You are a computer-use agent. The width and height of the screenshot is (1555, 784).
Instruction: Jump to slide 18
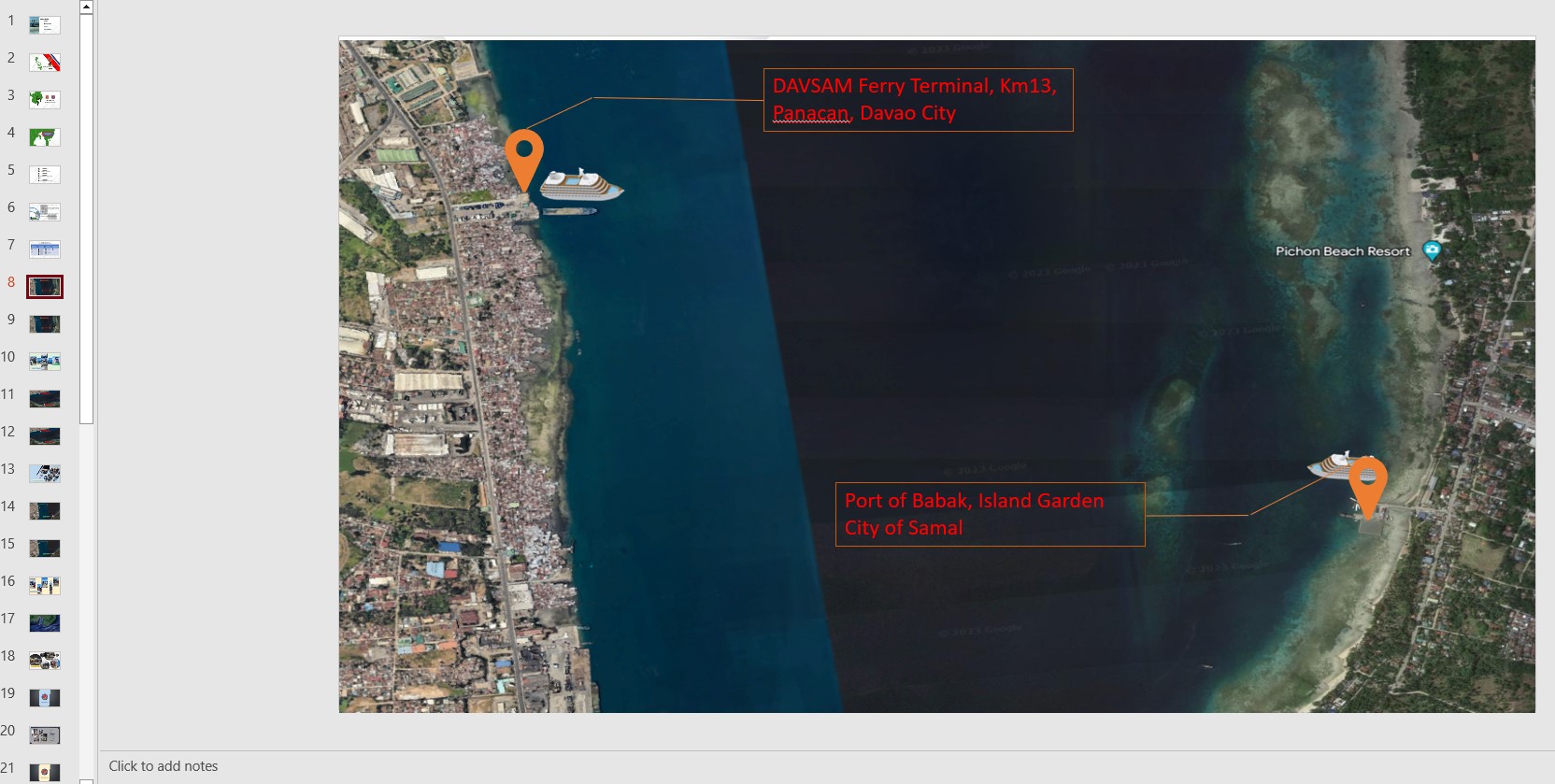44,661
